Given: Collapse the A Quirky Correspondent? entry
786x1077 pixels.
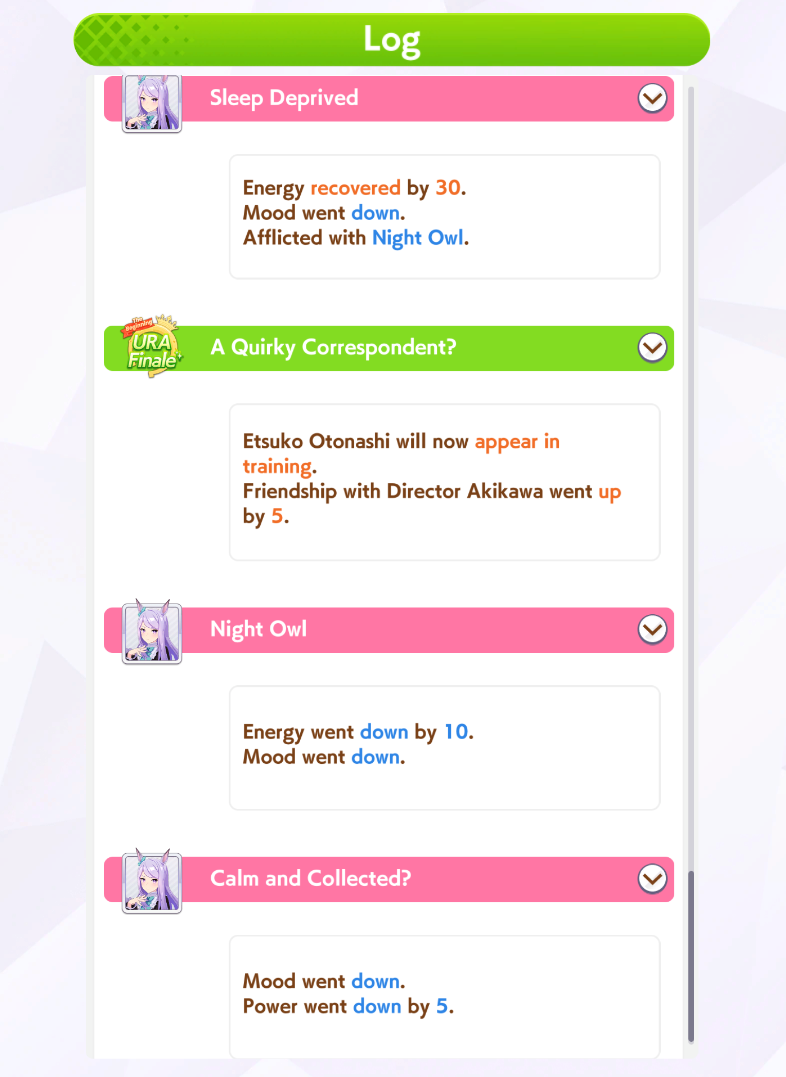Looking at the screenshot, I should (652, 348).
